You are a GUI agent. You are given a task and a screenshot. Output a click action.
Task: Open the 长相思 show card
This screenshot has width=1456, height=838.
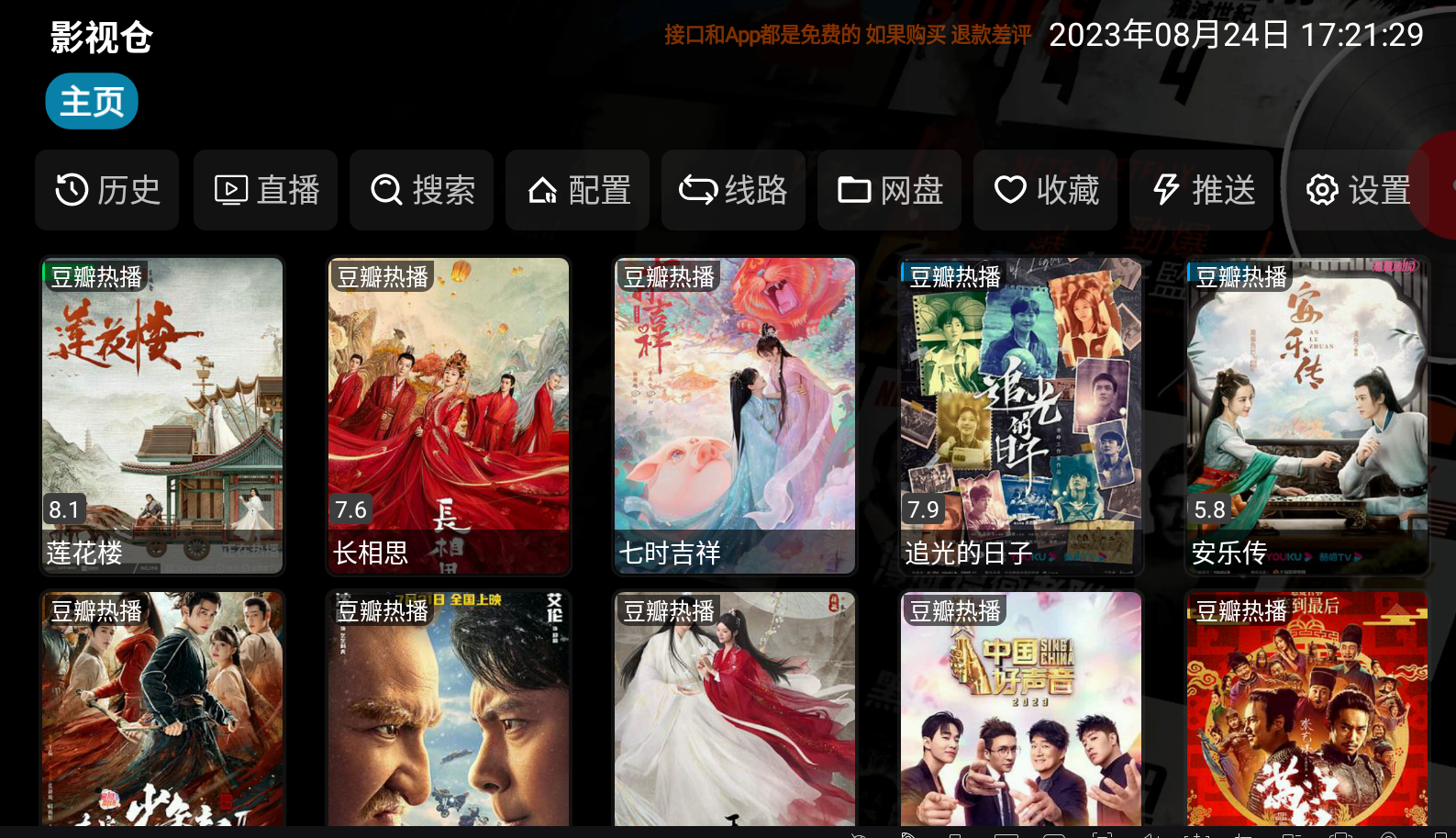(449, 415)
